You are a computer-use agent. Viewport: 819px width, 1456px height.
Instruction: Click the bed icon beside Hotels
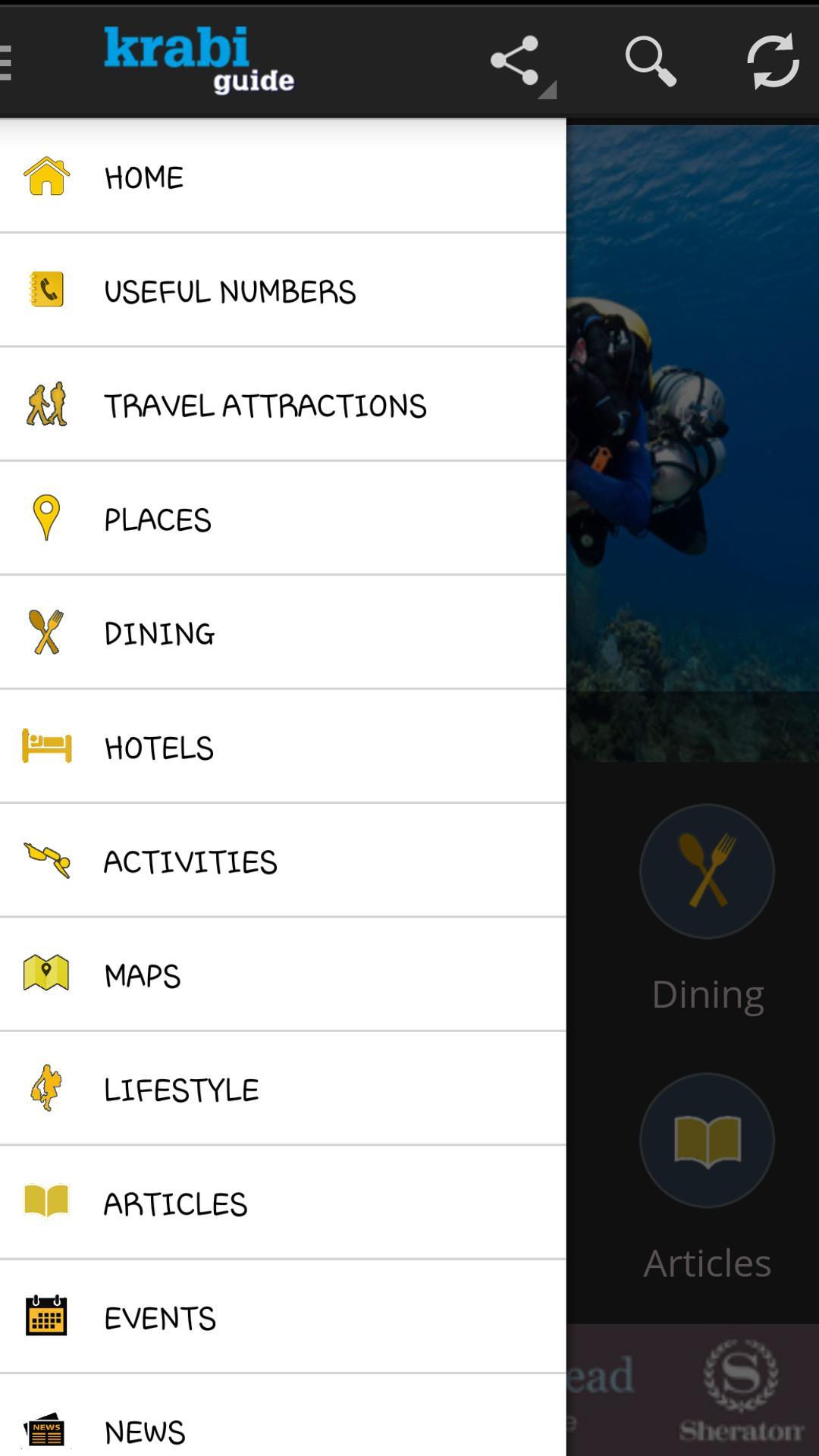[x=47, y=746]
